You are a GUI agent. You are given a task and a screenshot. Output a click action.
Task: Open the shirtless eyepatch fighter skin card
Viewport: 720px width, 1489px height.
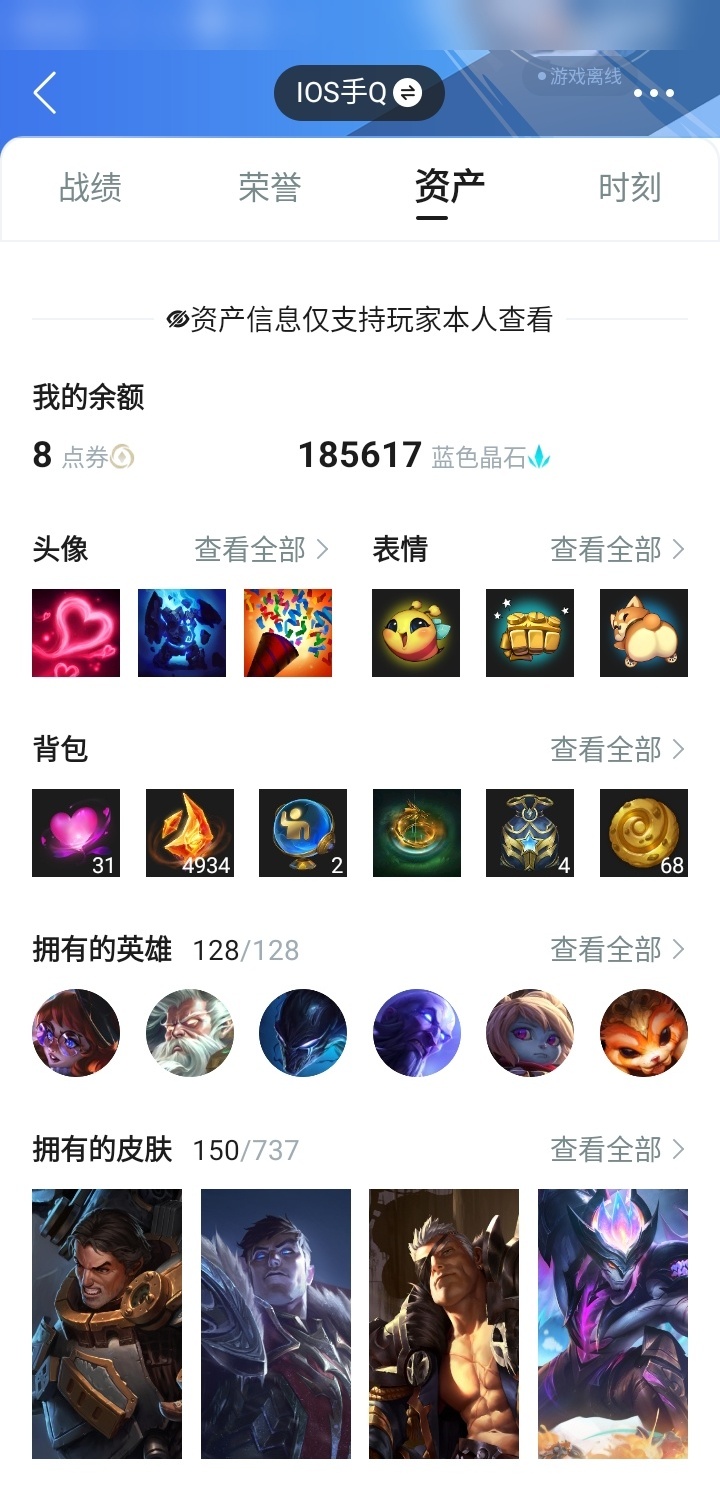pos(444,1323)
